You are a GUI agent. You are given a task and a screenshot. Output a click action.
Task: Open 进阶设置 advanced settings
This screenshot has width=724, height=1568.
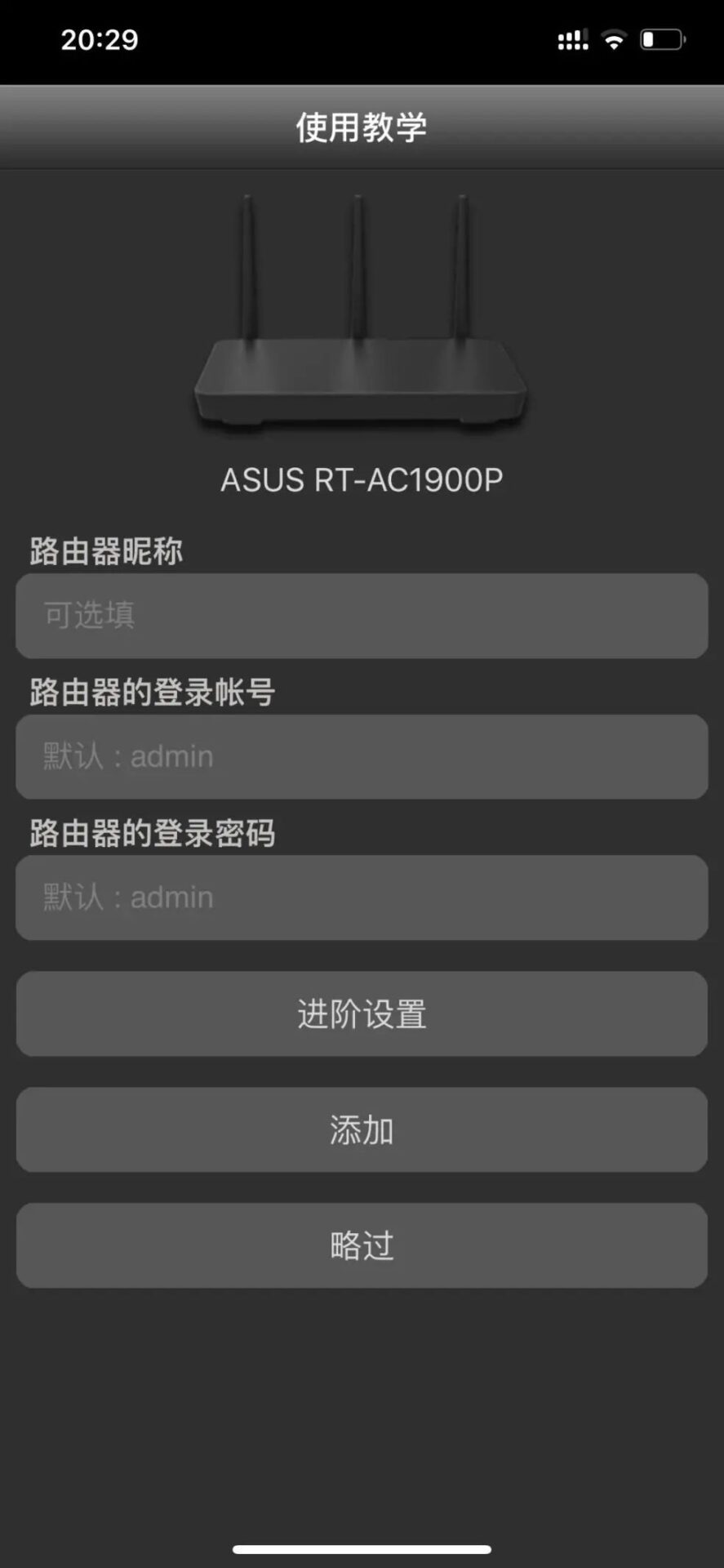click(x=362, y=1013)
